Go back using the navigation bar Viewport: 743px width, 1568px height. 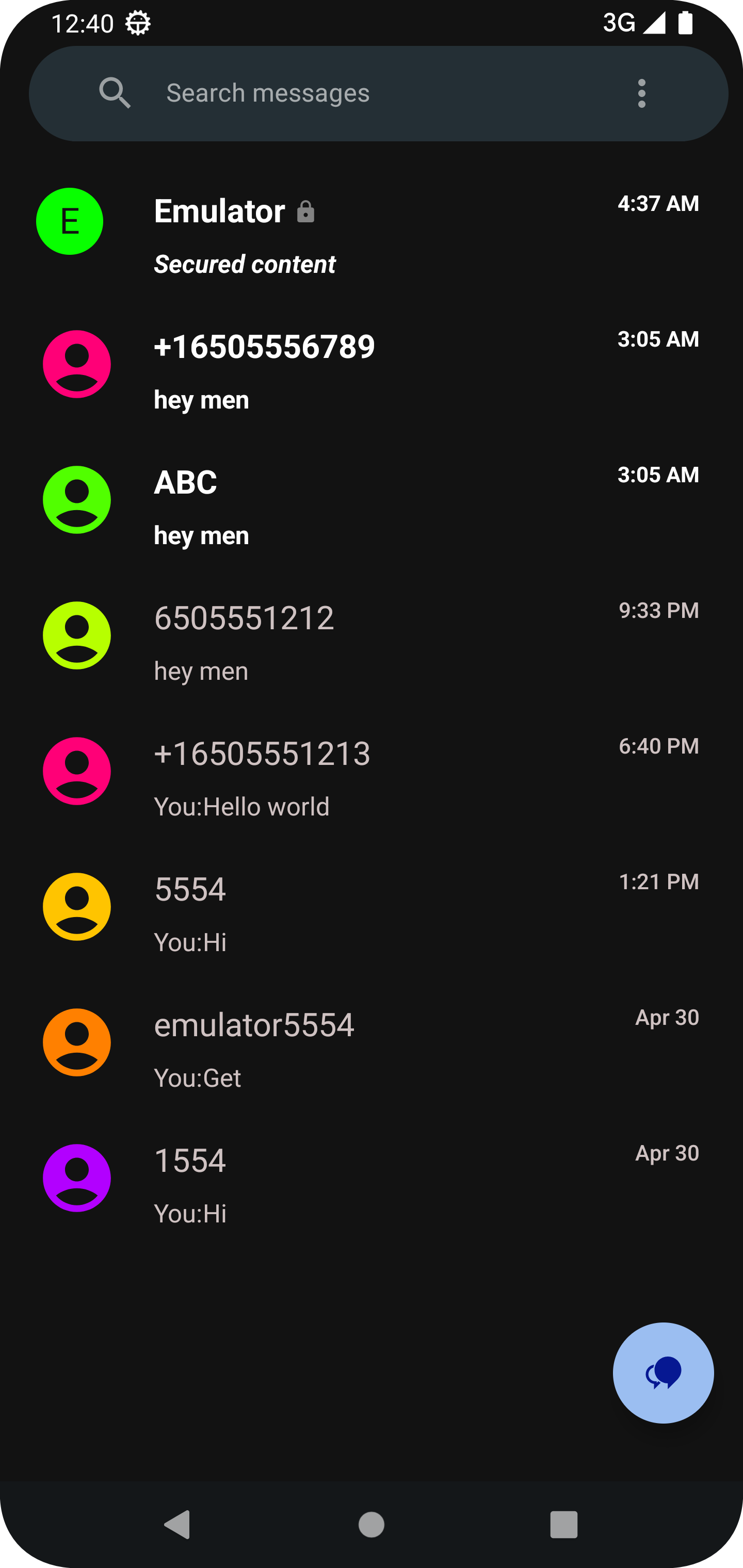178,1525
